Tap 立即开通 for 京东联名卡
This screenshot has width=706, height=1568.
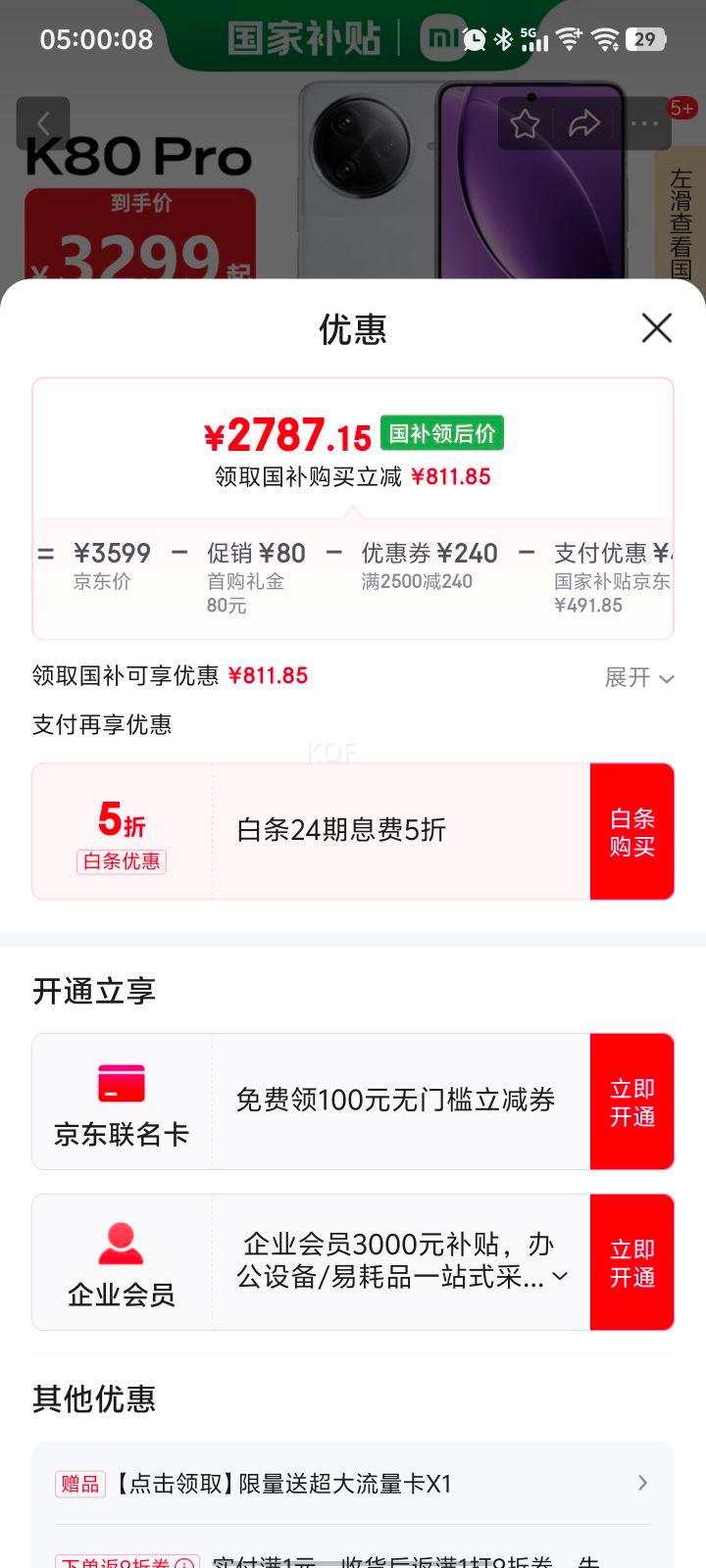coord(632,1102)
